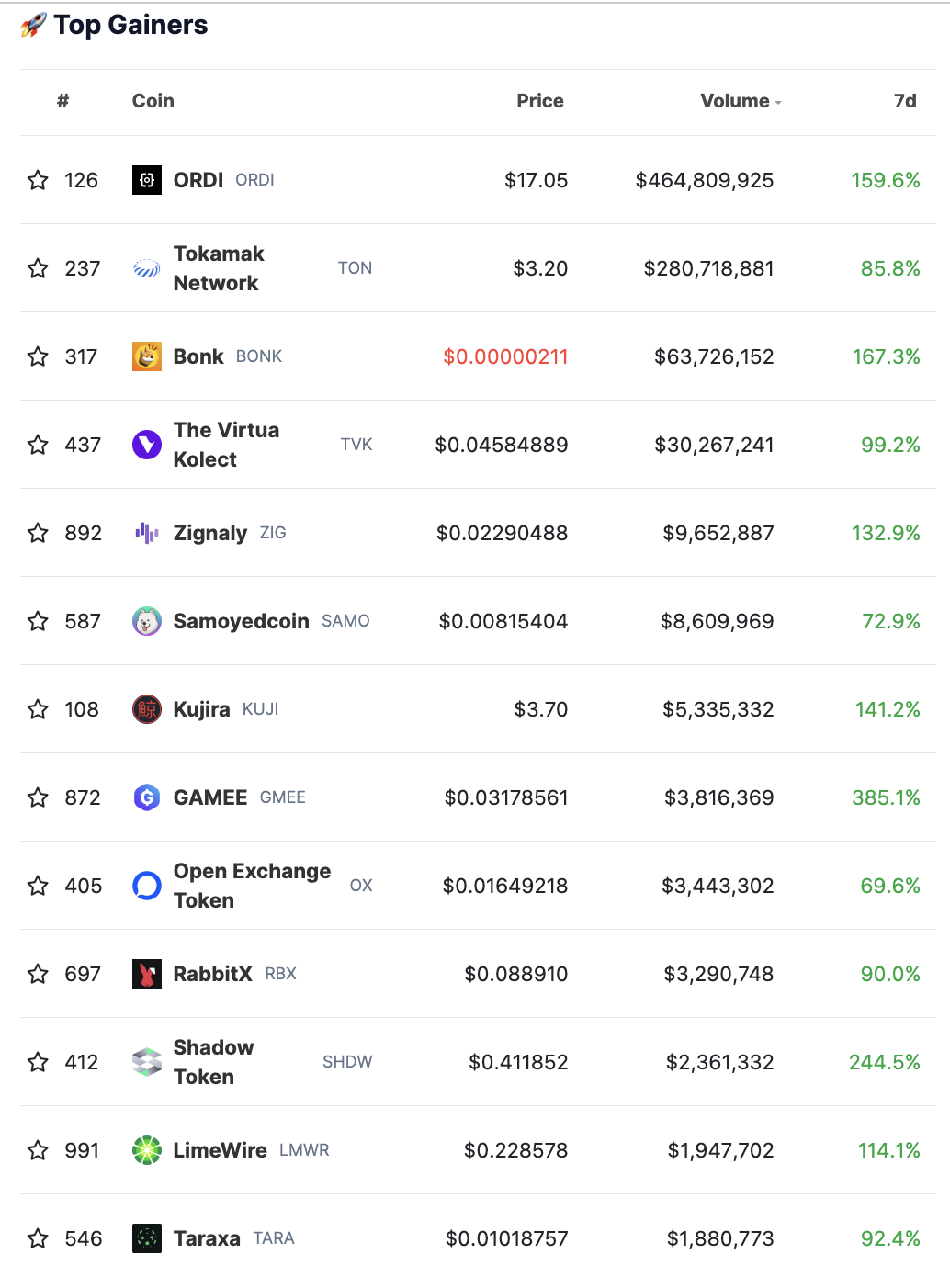Open Bonk coin details

point(198,356)
